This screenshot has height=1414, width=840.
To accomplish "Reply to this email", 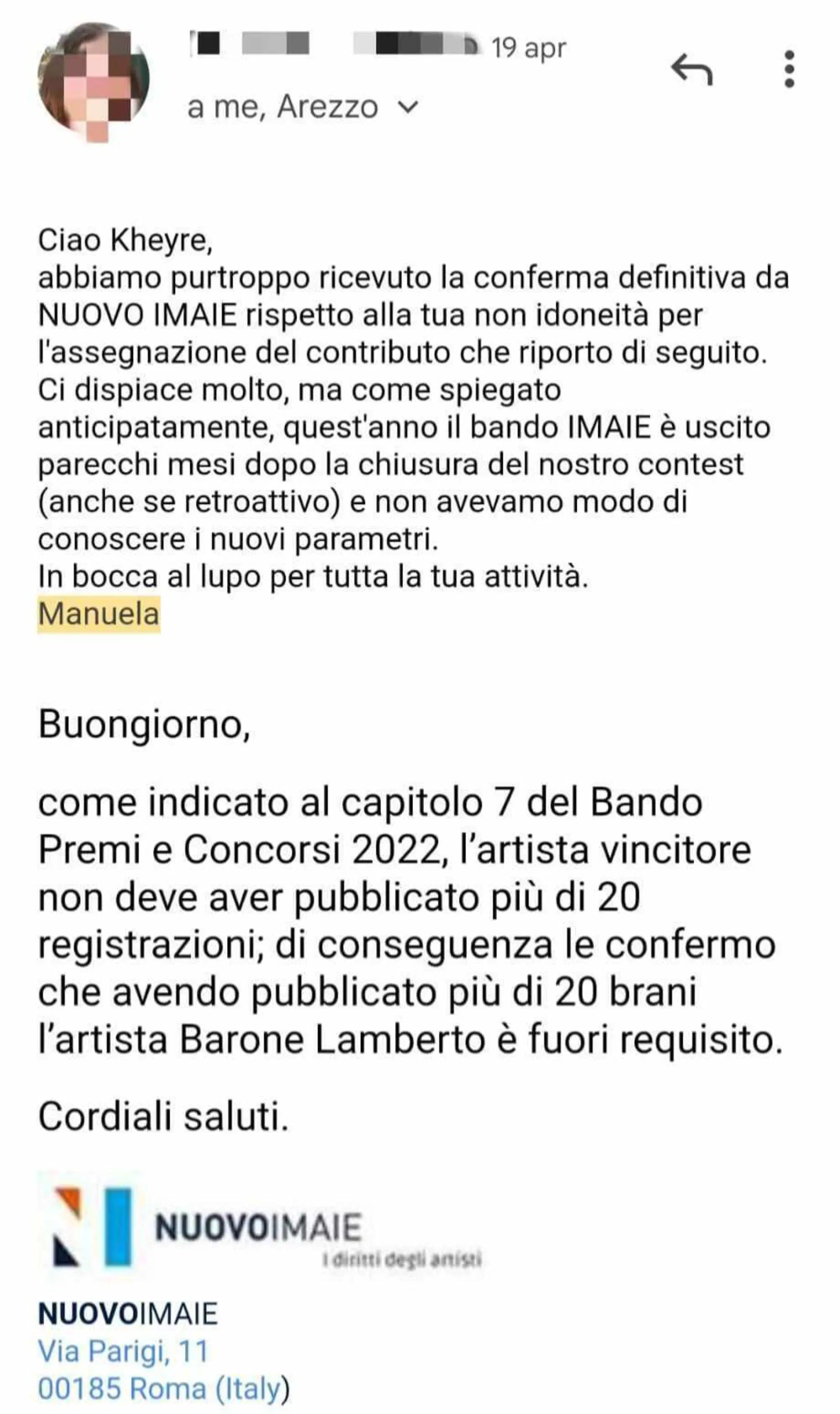I will click(x=691, y=70).
